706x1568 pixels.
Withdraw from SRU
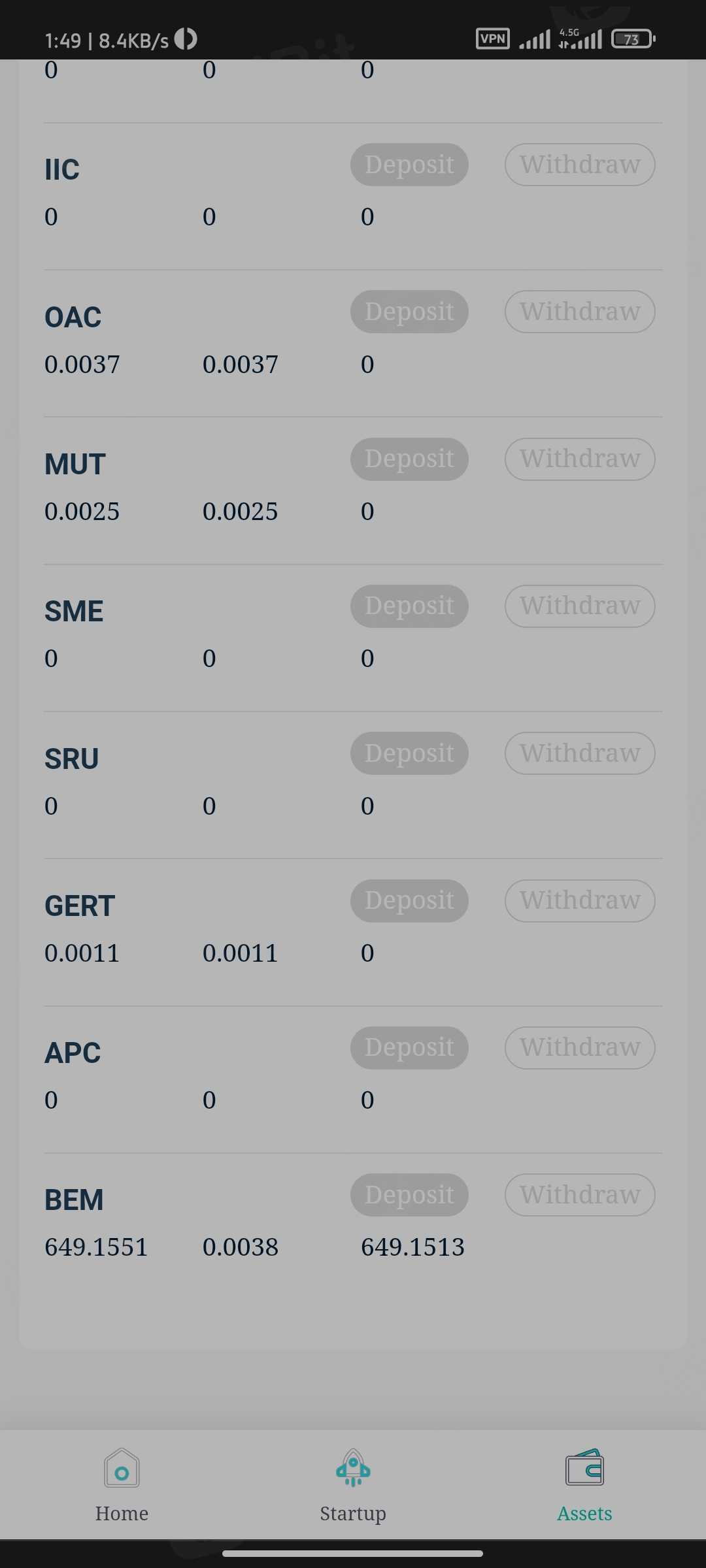click(x=580, y=753)
